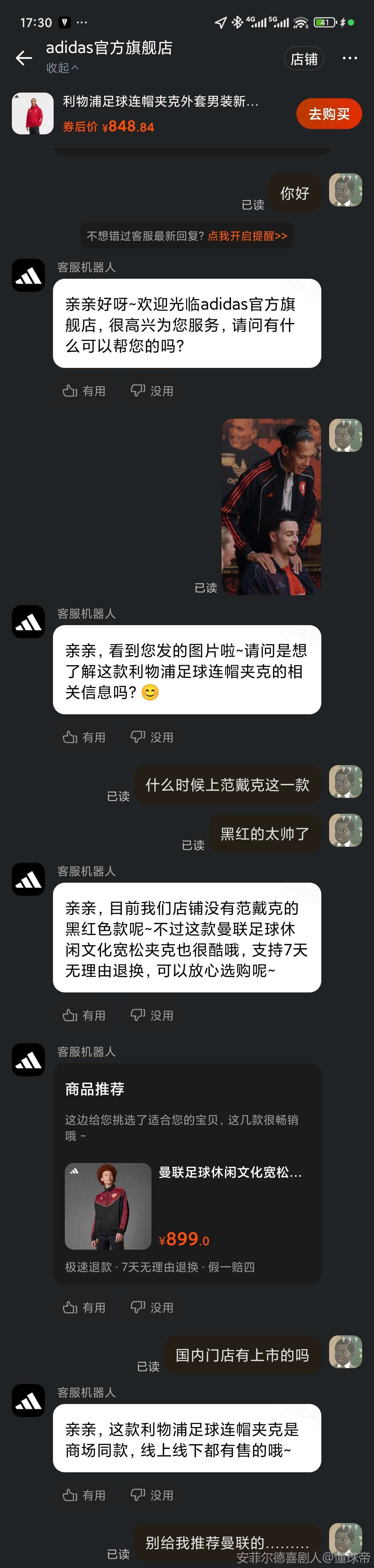The image size is (374, 1568).
Task: Collapse the header using 收起
Action: click(x=62, y=68)
